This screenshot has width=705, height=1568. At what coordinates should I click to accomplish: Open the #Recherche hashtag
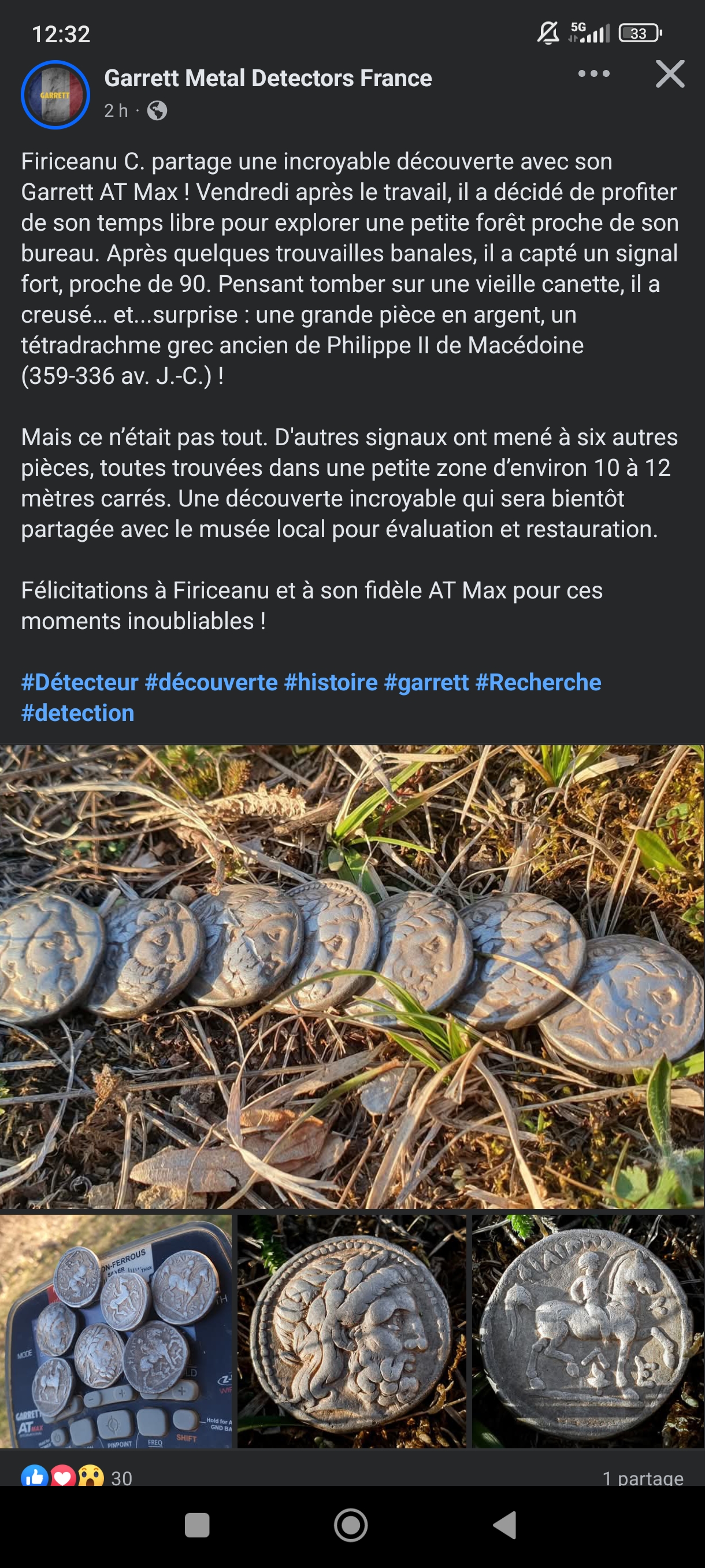(x=539, y=682)
